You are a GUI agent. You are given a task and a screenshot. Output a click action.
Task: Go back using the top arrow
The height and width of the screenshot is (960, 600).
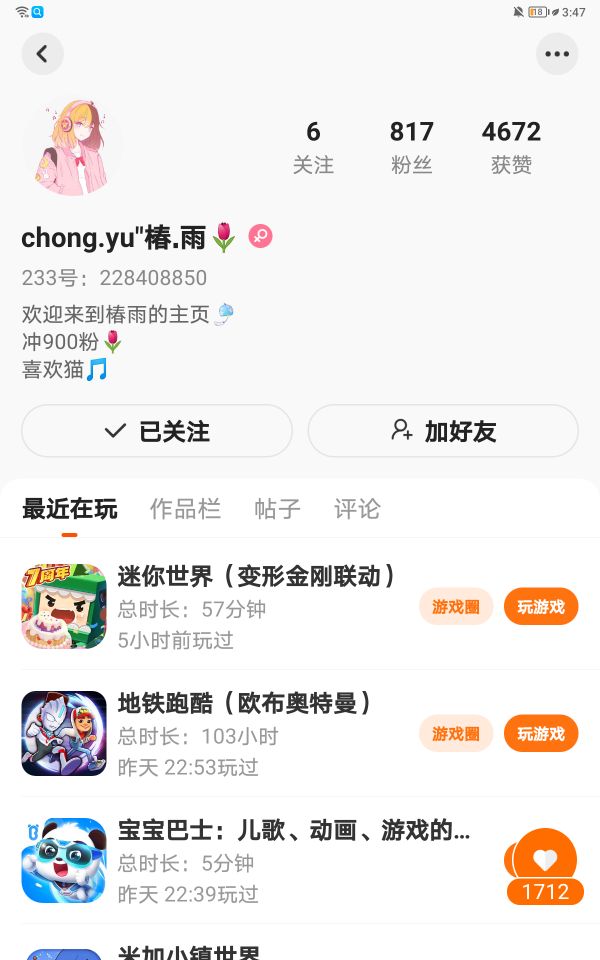point(42,54)
